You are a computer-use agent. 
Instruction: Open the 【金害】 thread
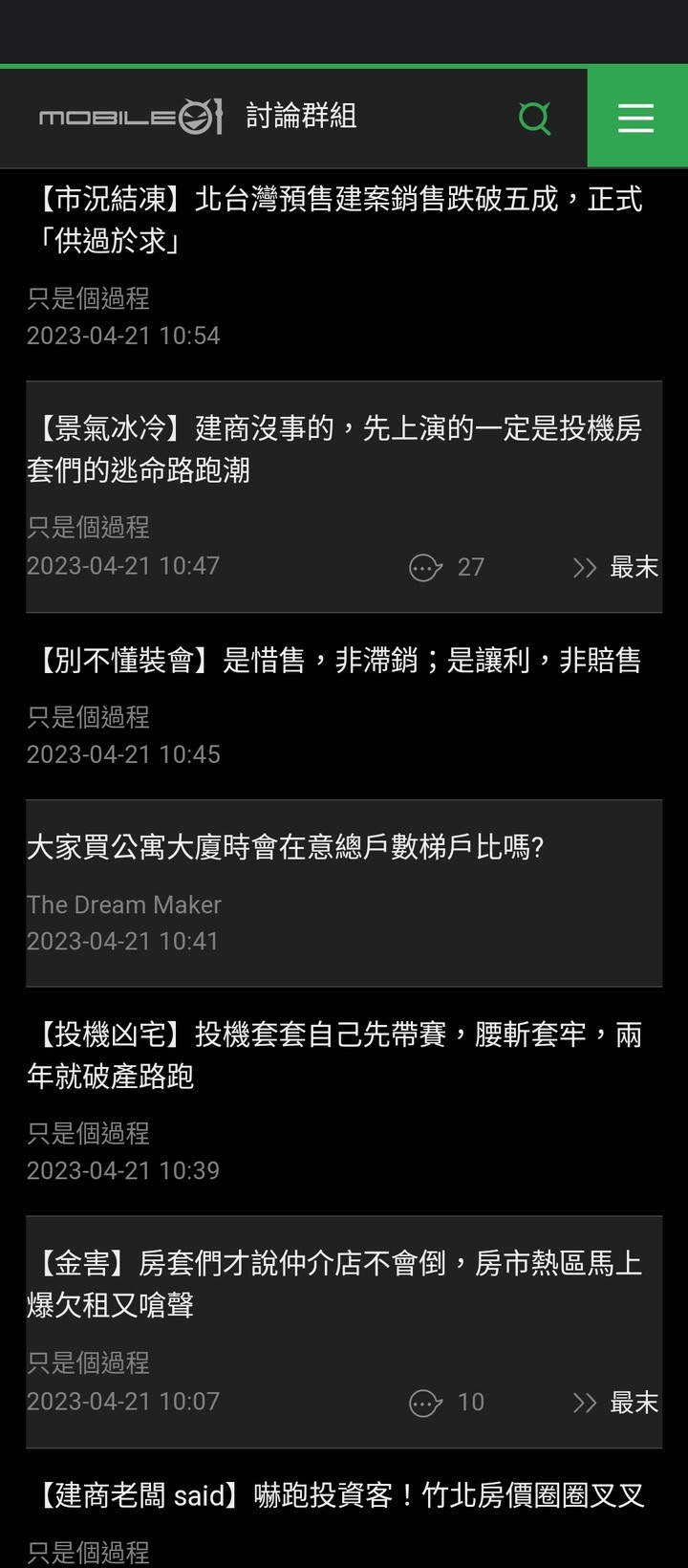coord(334,1283)
